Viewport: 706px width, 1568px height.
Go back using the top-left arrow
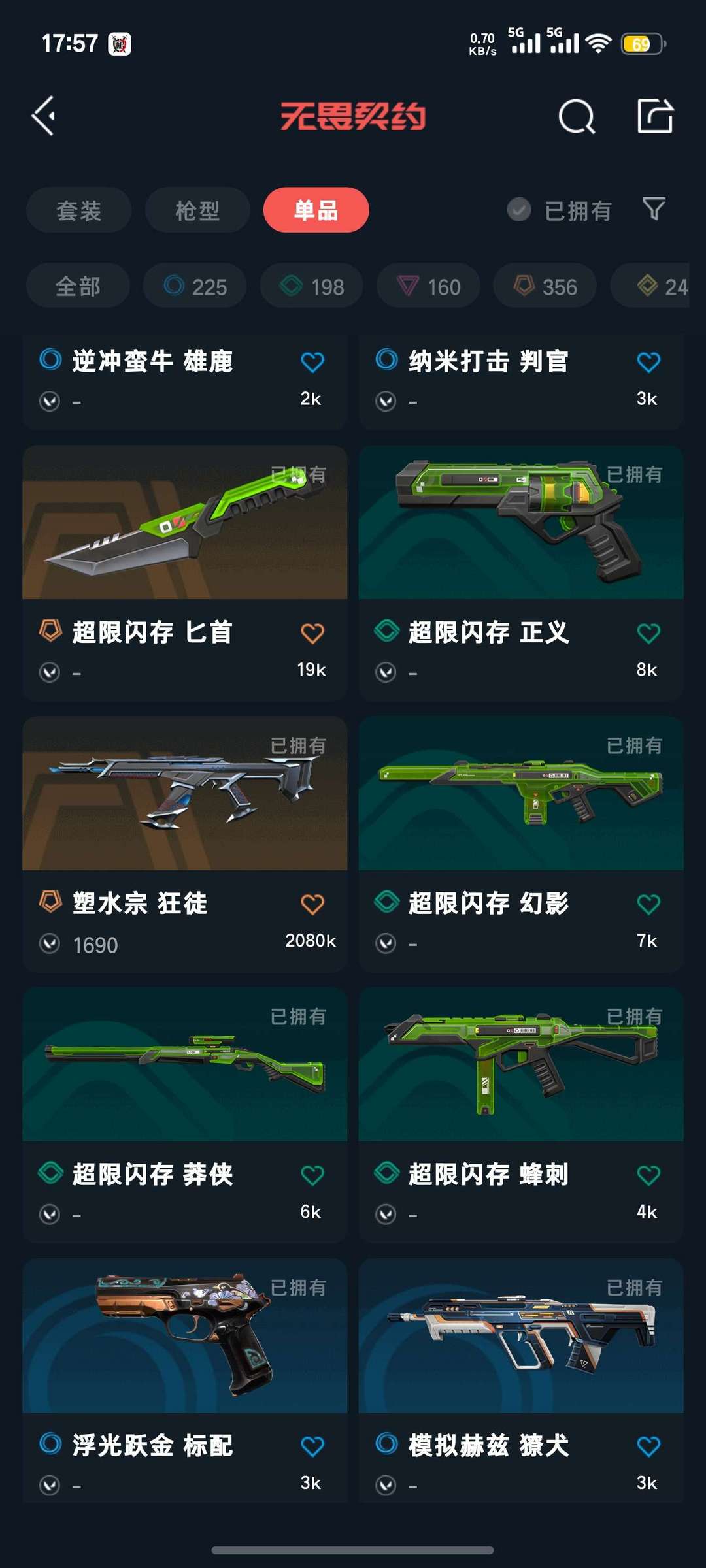coord(44,116)
